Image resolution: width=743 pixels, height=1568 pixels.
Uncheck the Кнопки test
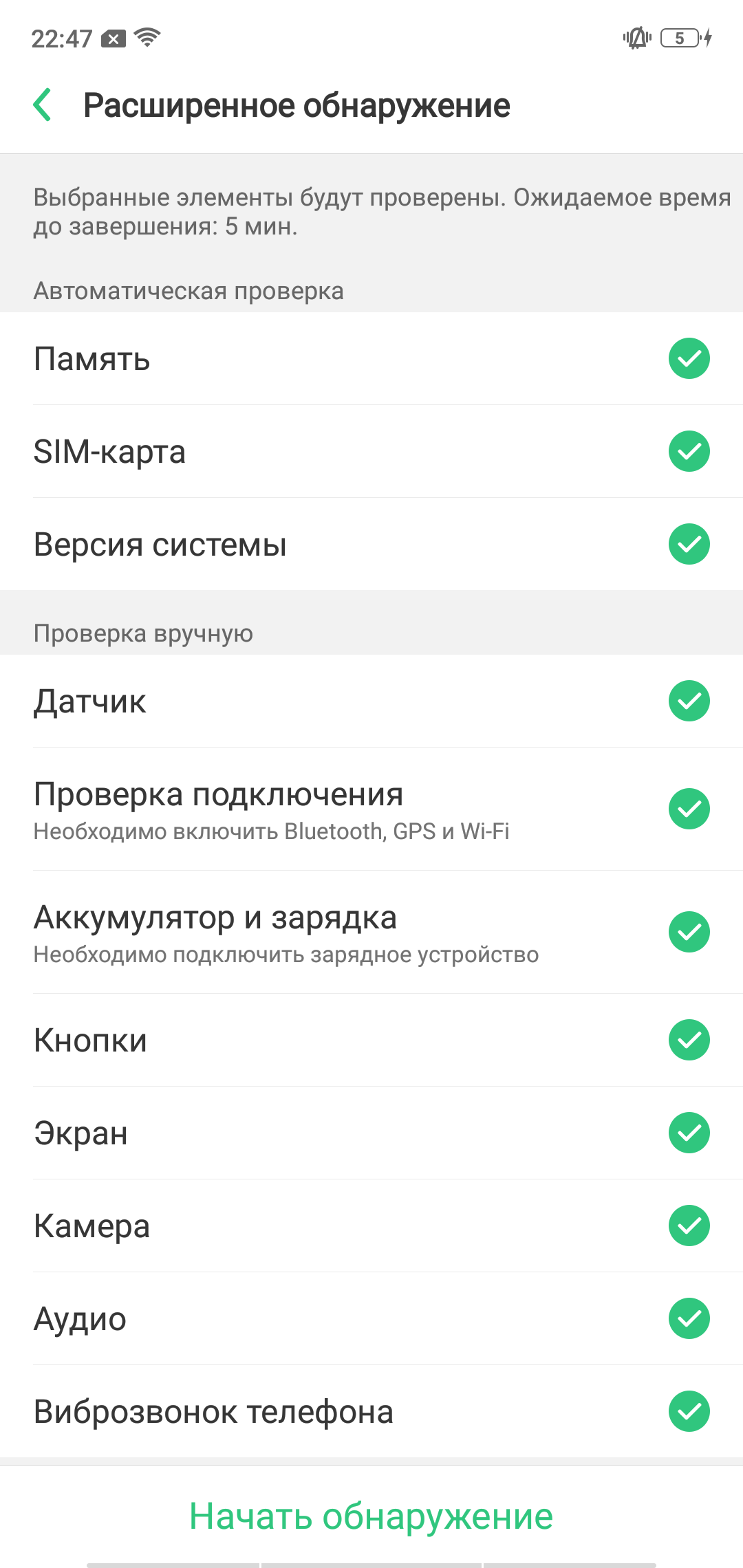click(689, 1040)
